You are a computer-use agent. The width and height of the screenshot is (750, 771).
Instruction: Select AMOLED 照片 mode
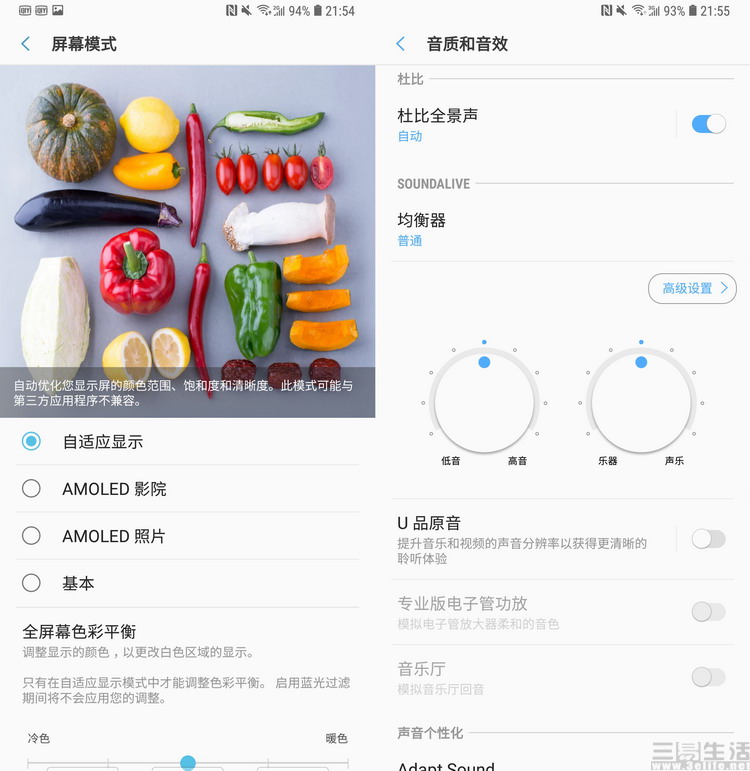(x=32, y=536)
